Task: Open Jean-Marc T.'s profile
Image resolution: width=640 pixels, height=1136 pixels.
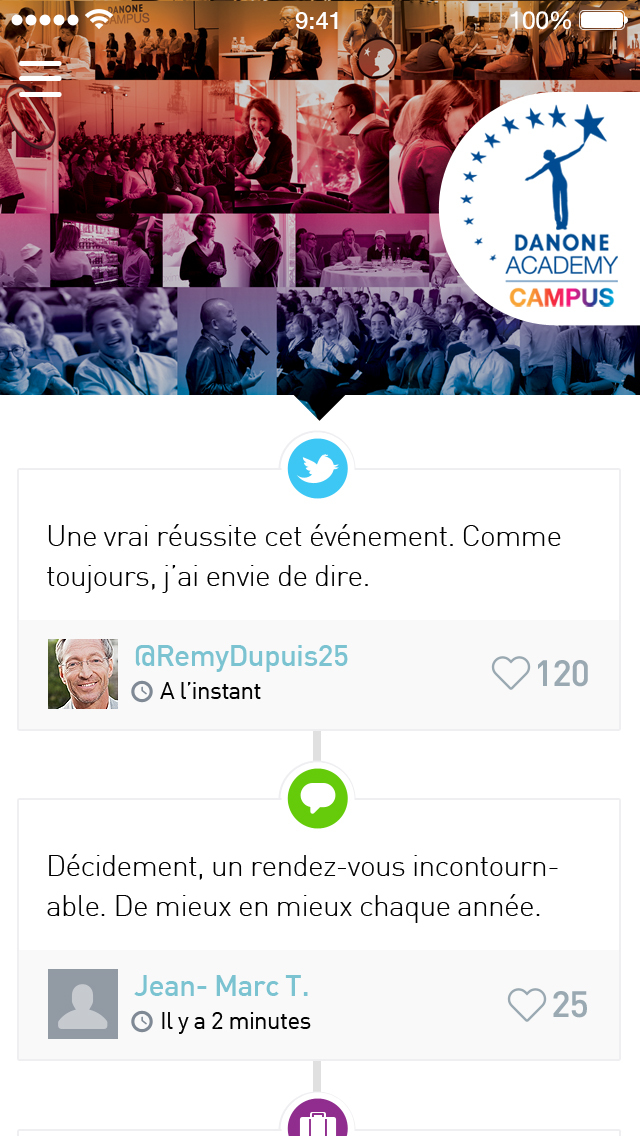Action: (221, 986)
